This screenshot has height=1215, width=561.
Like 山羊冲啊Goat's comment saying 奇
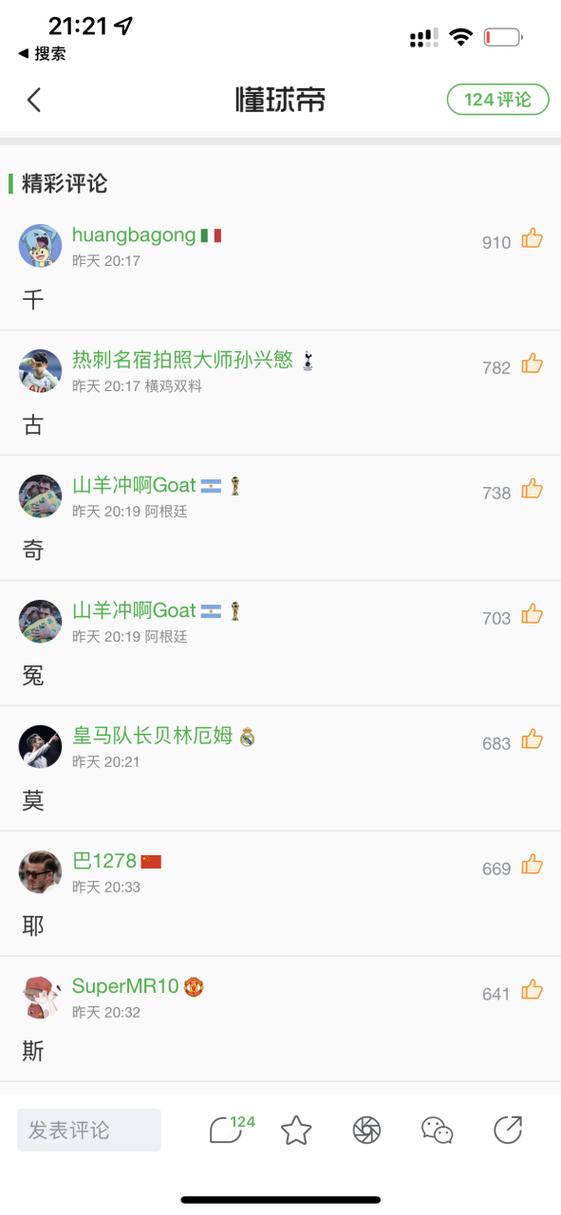(532, 489)
